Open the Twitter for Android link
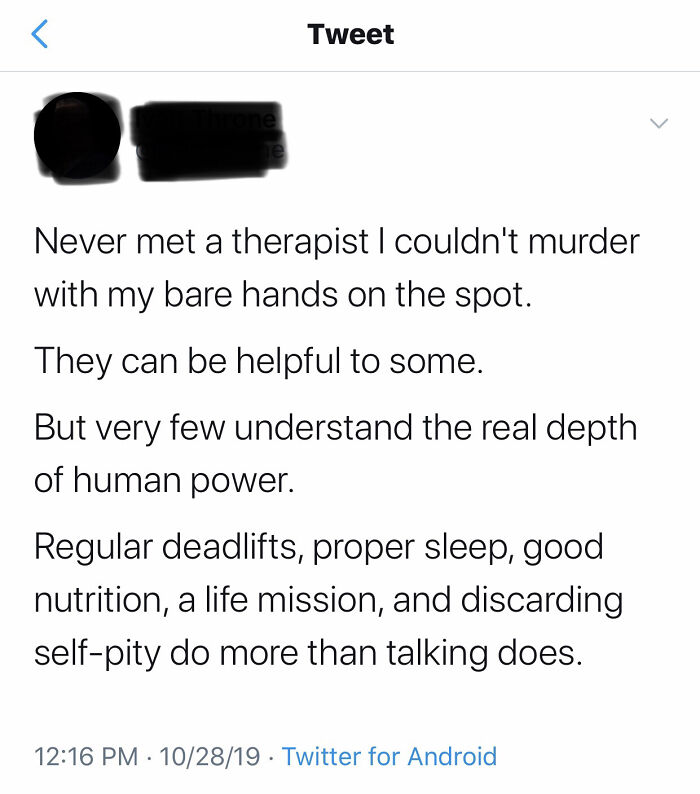This screenshot has height=794, width=700. [389, 757]
